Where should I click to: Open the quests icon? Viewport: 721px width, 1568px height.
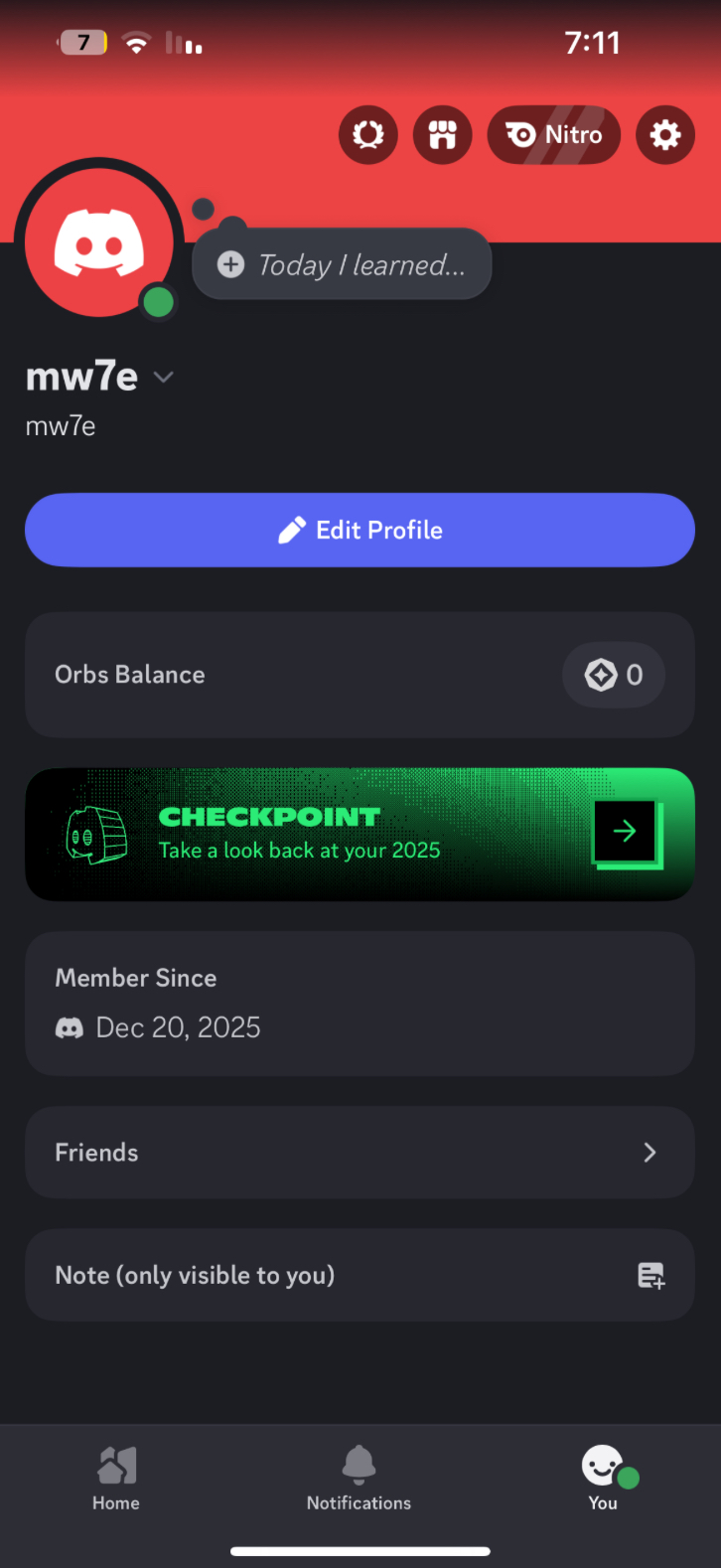pos(368,134)
